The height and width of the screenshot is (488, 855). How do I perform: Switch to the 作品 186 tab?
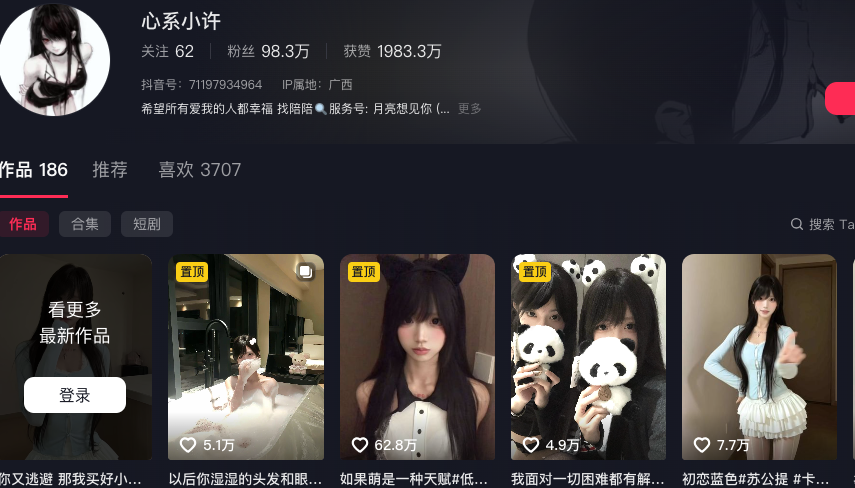[x=32, y=170]
